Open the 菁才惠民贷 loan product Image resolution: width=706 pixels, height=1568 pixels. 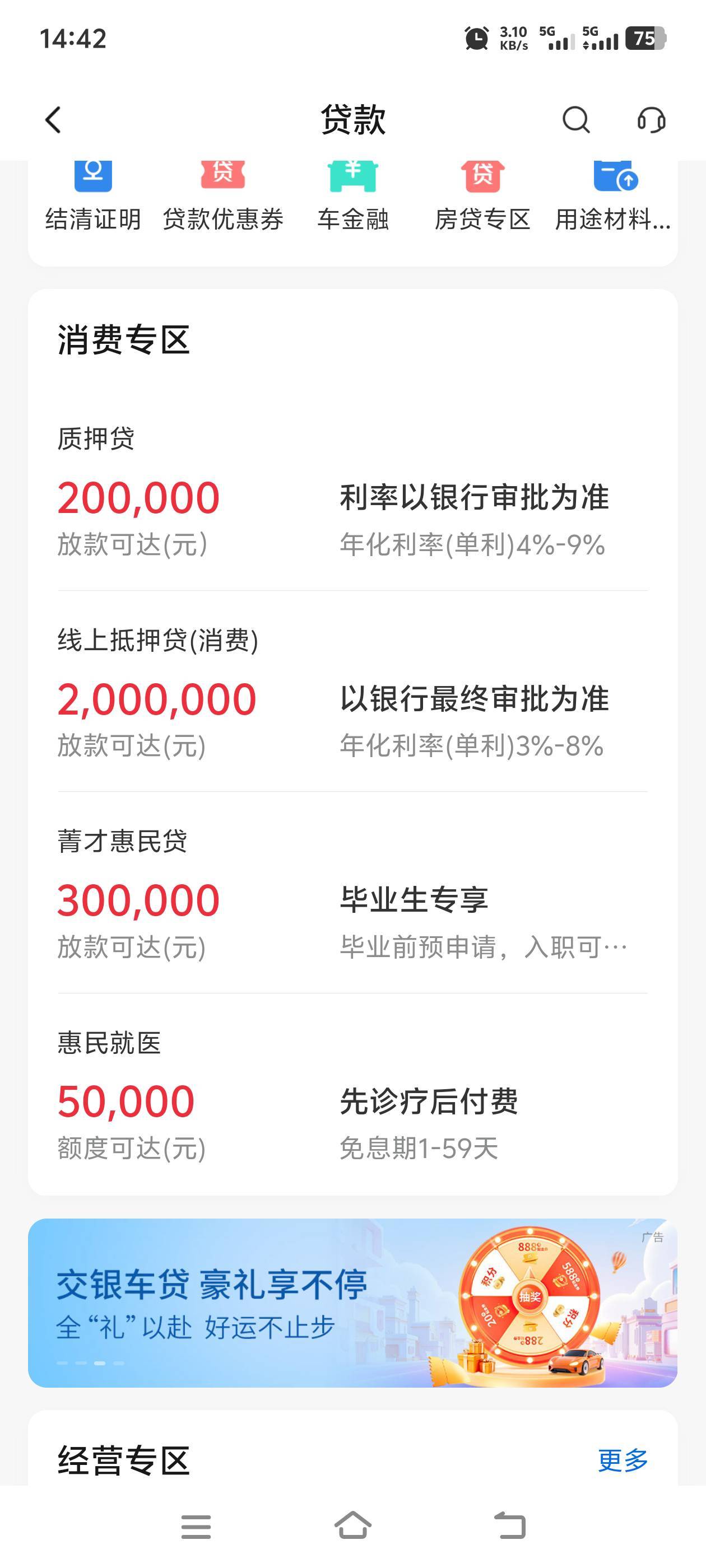[352, 898]
